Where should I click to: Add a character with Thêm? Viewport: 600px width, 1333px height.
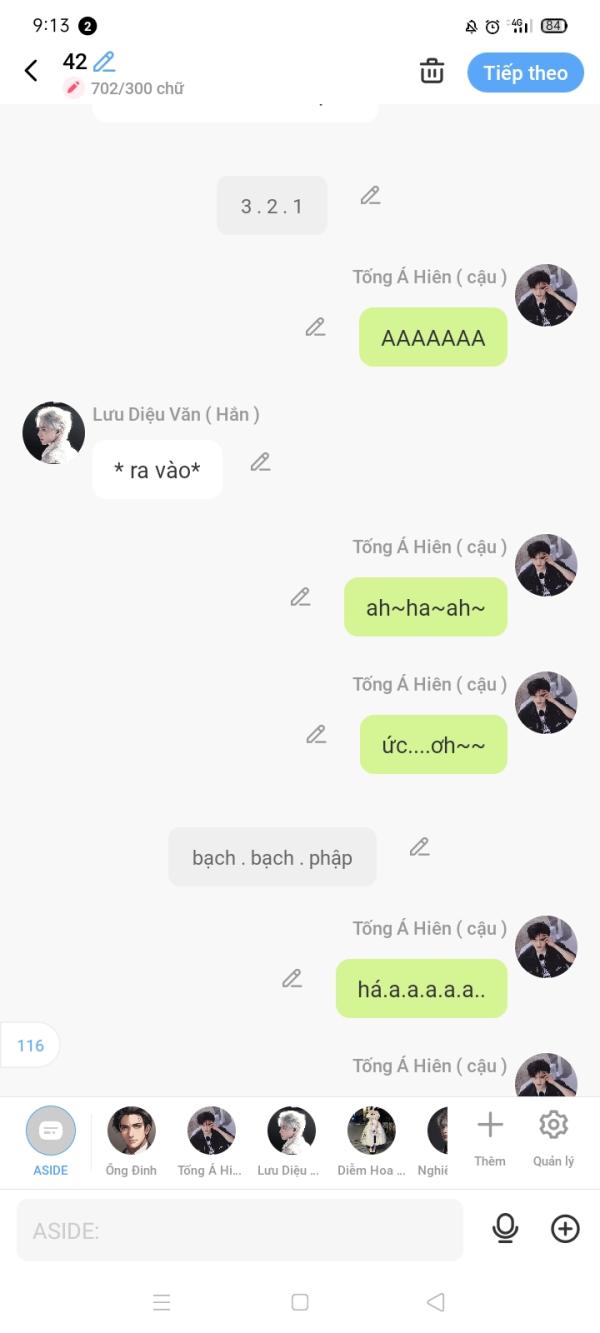click(x=490, y=1138)
